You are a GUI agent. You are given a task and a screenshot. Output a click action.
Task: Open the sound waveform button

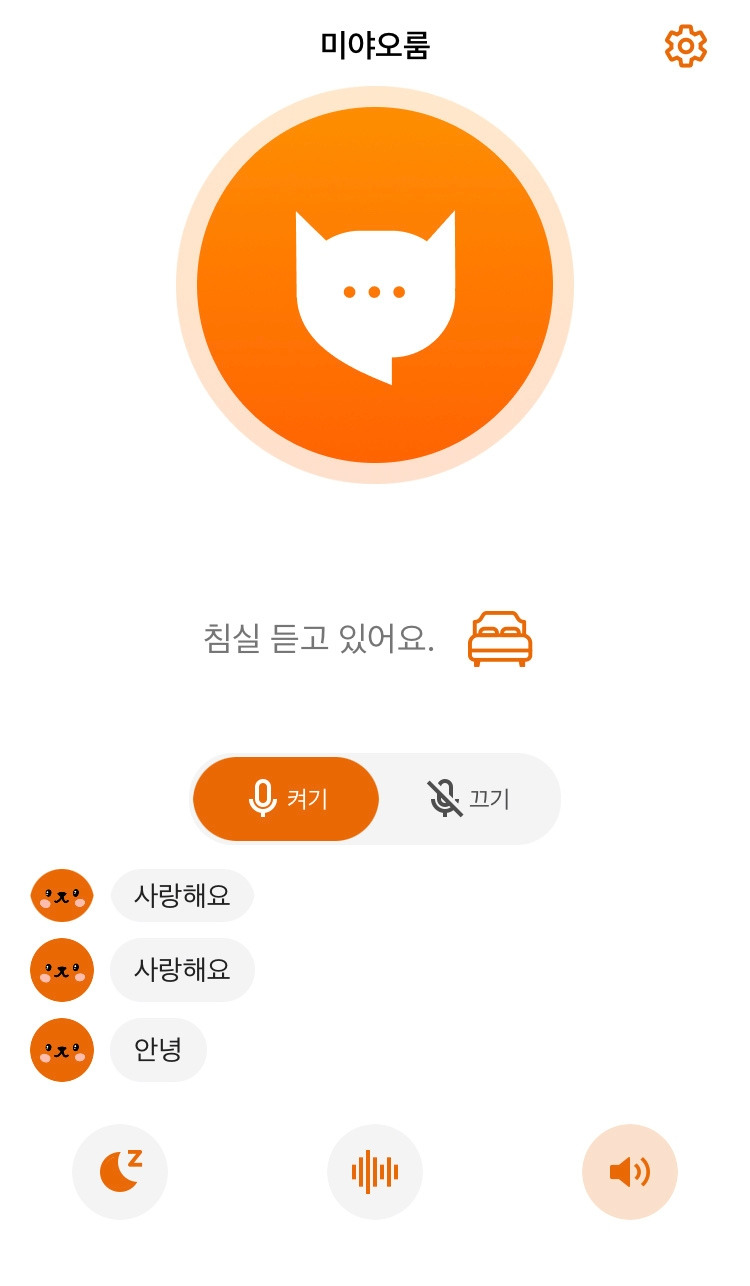pyautogui.click(x=375, y=1172)
